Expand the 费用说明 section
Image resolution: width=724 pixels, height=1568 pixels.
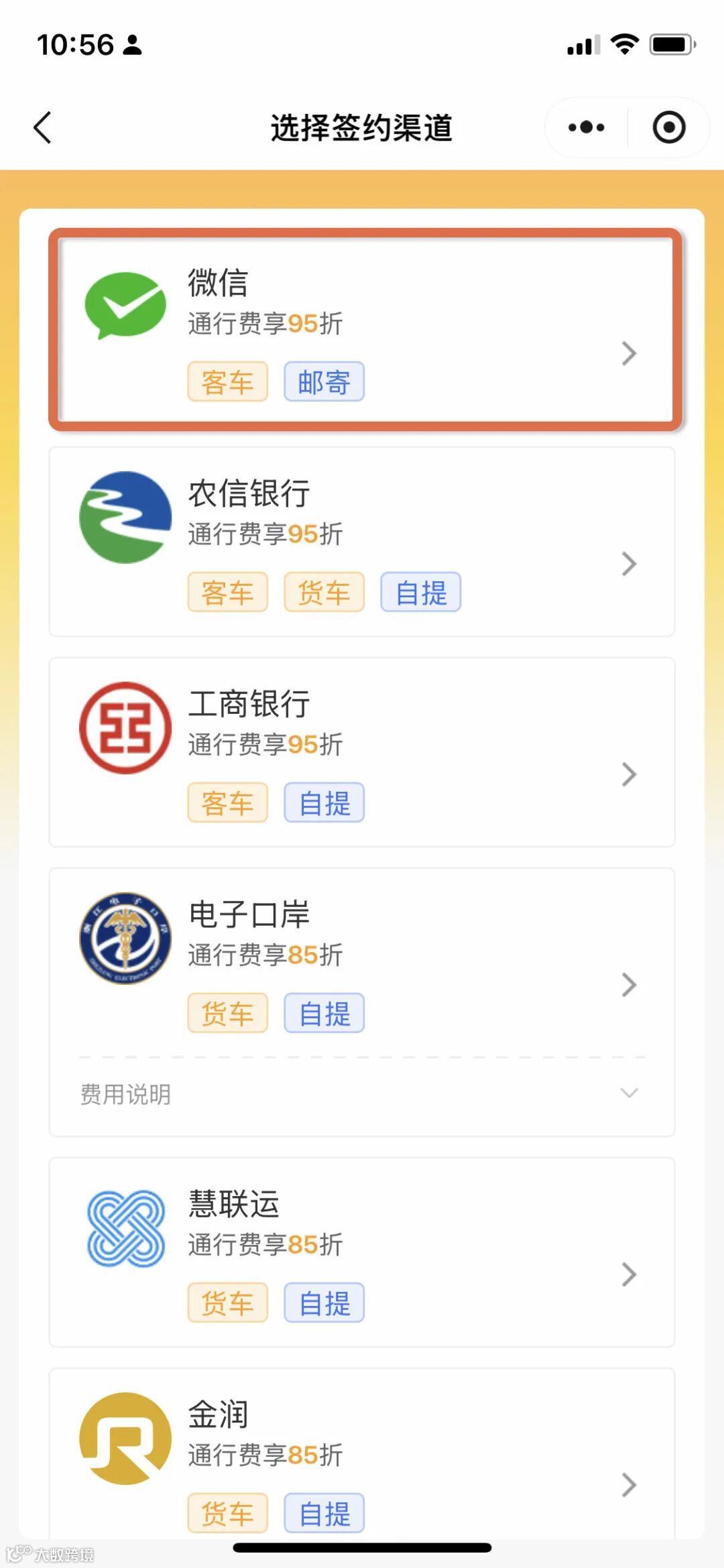362,1094
